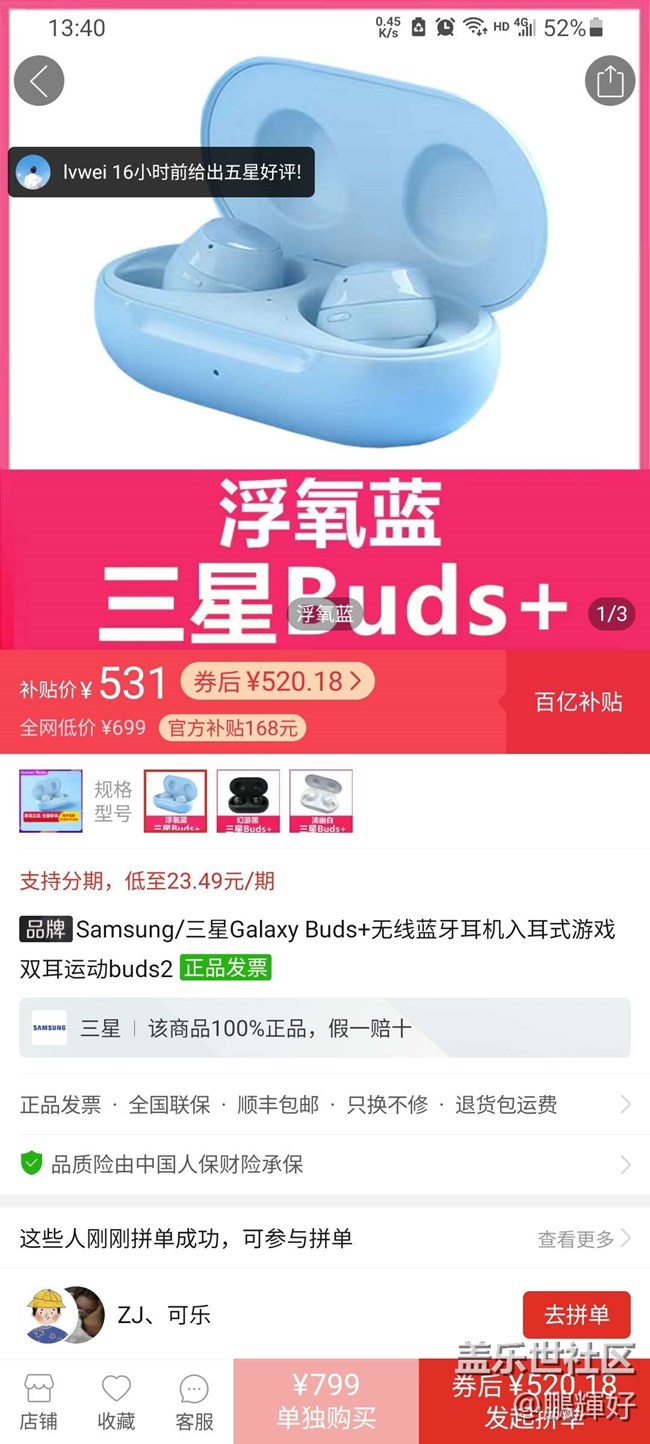This screenshot has height=1444, width=650.
Task: Open the 三星 brand guarantee row
Action: pos(325,1028)
